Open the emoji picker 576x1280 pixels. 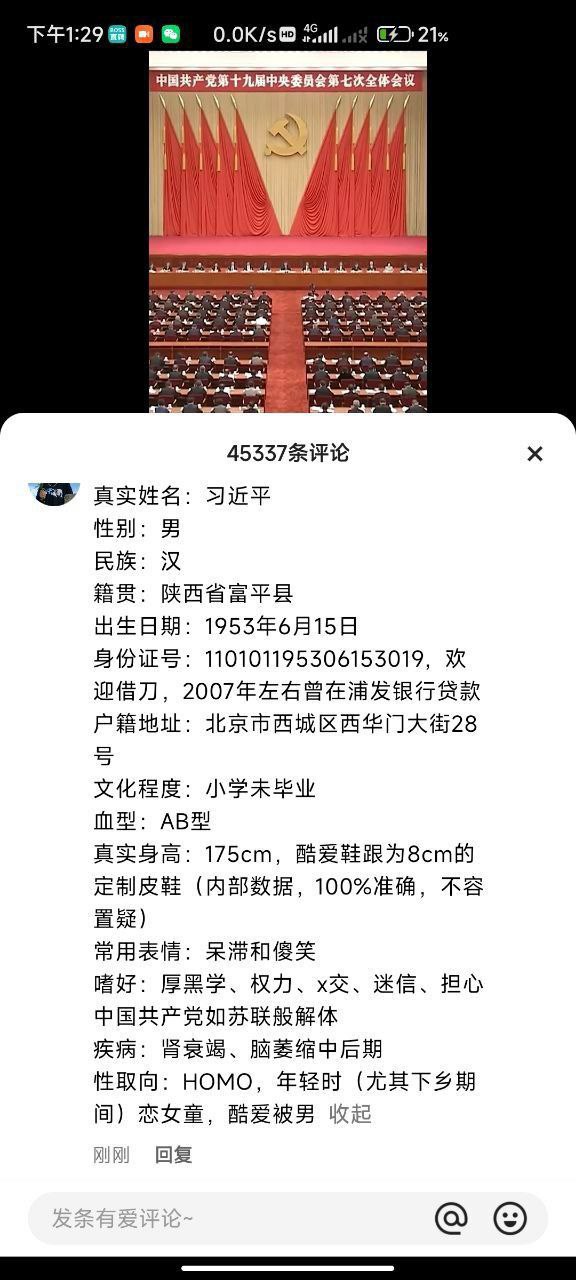pyautogui.click(x=510, y=1218)
